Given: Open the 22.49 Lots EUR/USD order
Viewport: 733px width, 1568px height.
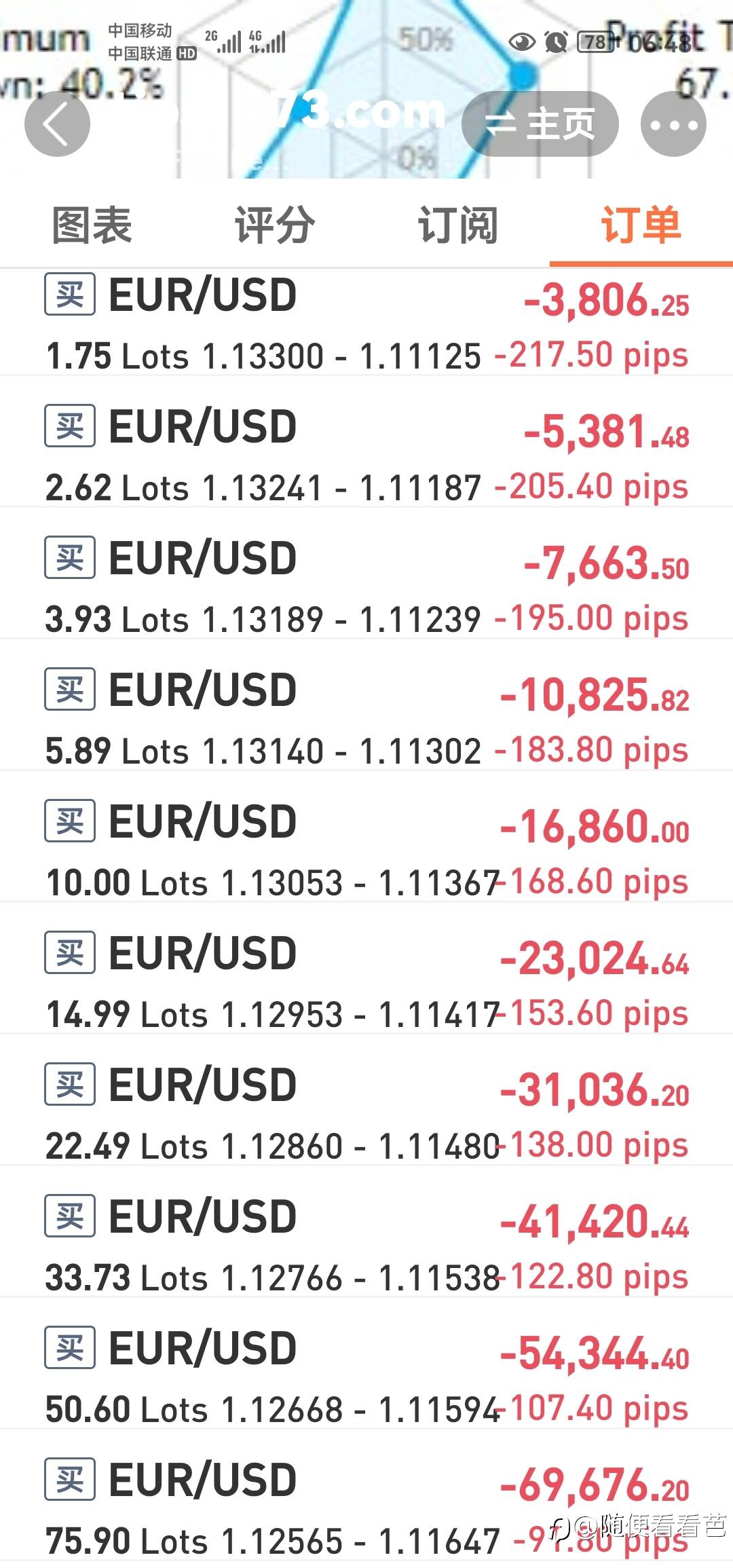Looking at the screenshot, I should [x=366, y=1113].
